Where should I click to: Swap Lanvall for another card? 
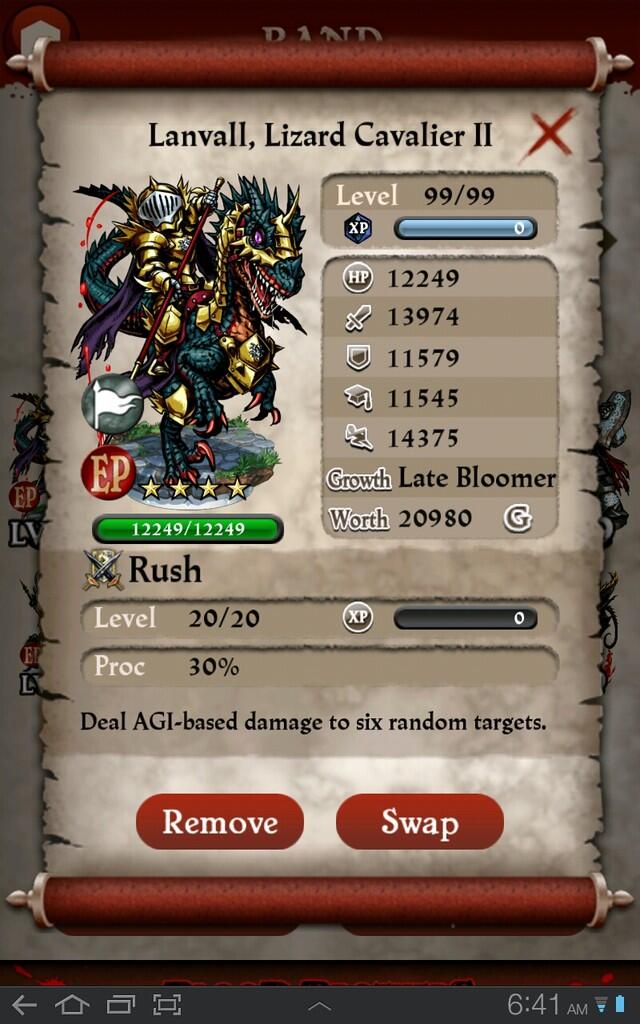click(x=420, y=822)
